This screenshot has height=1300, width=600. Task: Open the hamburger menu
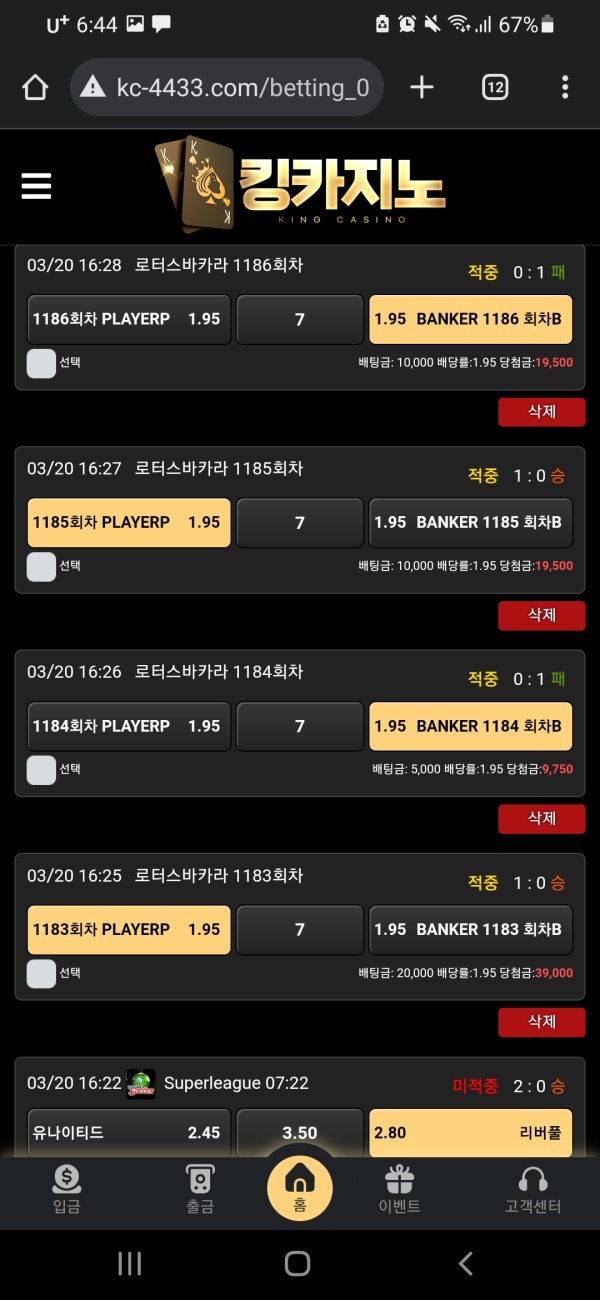click(36, 186)
